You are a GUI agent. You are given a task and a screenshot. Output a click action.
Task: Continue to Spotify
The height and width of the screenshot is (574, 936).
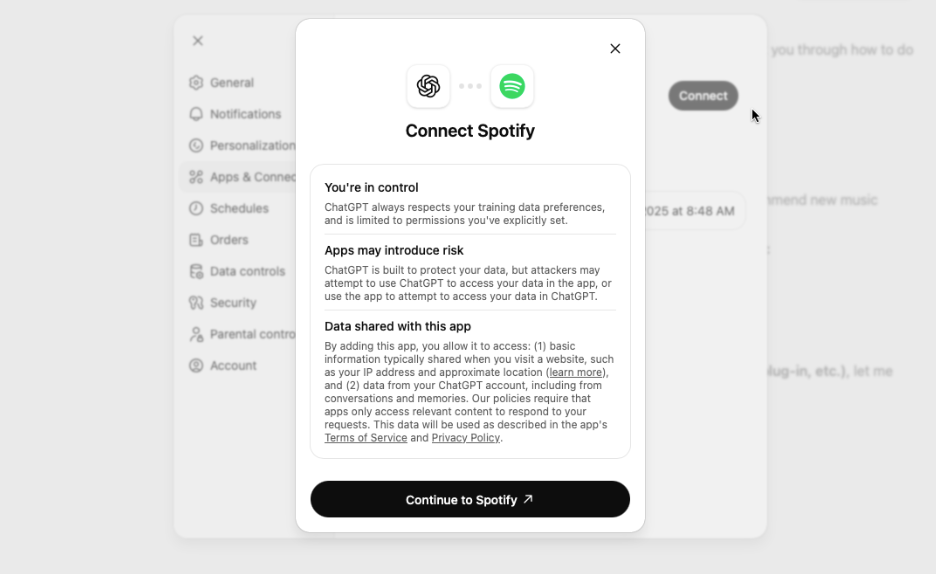pos(470,499)
